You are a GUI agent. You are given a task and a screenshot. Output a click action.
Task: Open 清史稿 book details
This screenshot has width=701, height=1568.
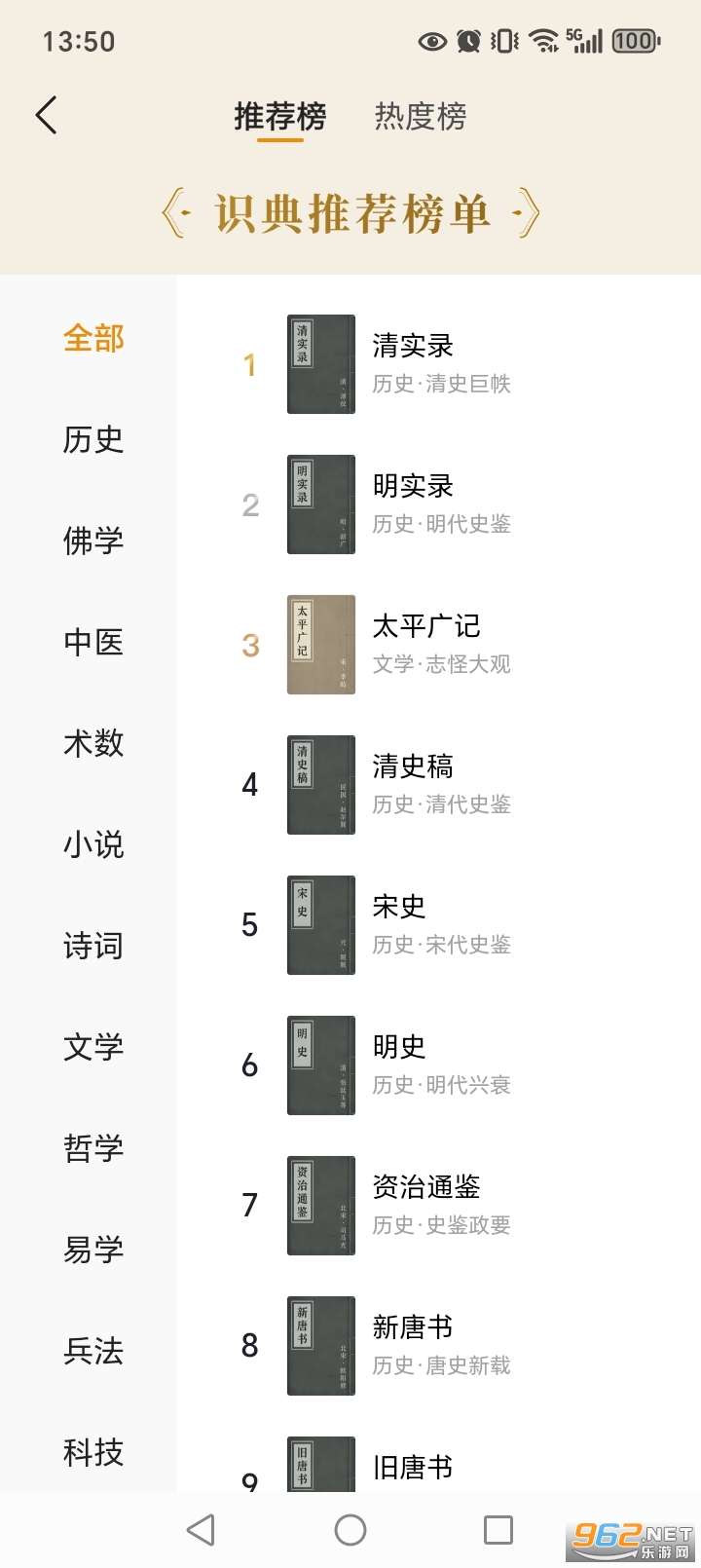(413, 784)
